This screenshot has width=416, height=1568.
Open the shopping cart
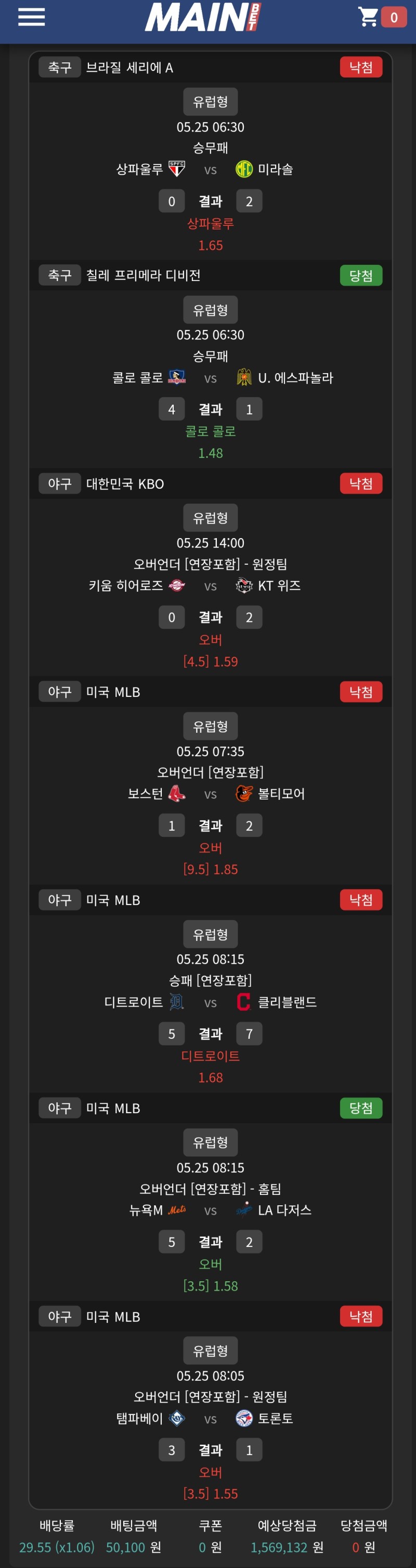[369, 17]
